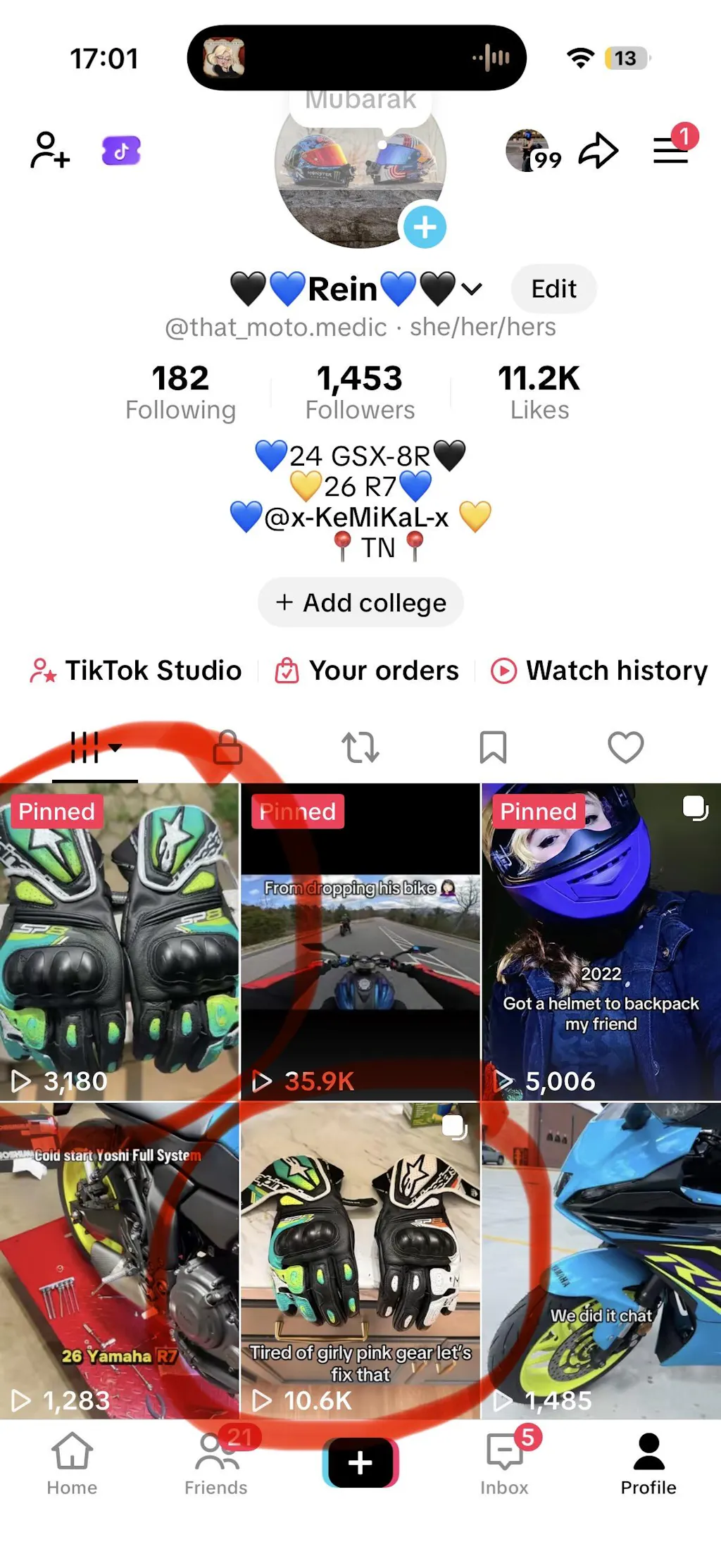The width and height of the screenshot is (721, 1568).
Task: Switch to the saved bookmarks tab
Action: [493, 747]
